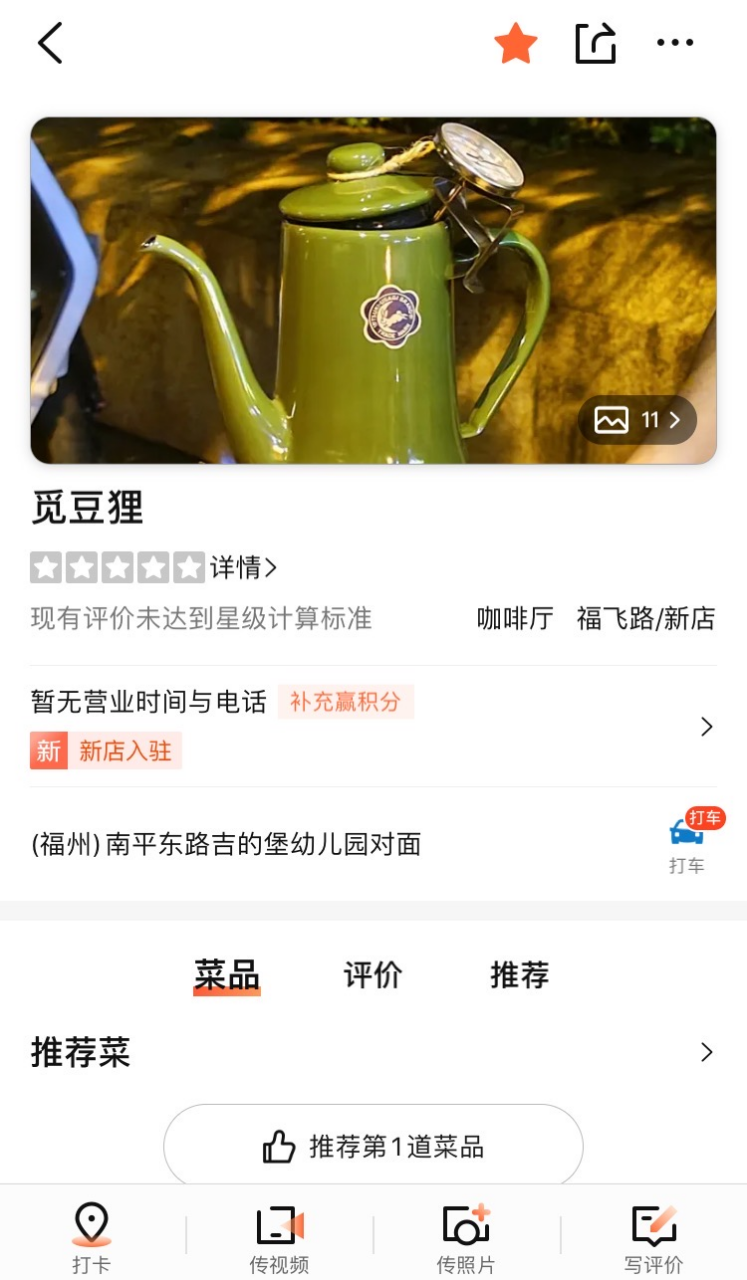Share this shop page
Viewport: 747px width, 1280px height.
pos(595,44)
